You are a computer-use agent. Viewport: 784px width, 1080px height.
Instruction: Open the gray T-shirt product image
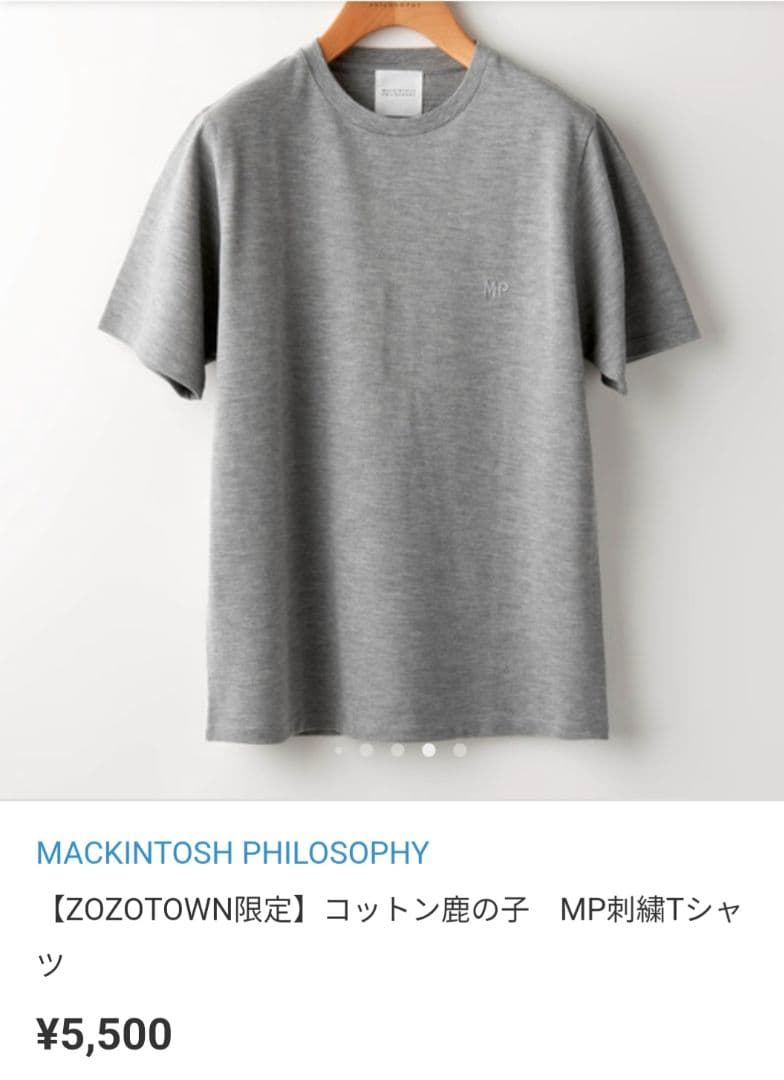[392, 400]
